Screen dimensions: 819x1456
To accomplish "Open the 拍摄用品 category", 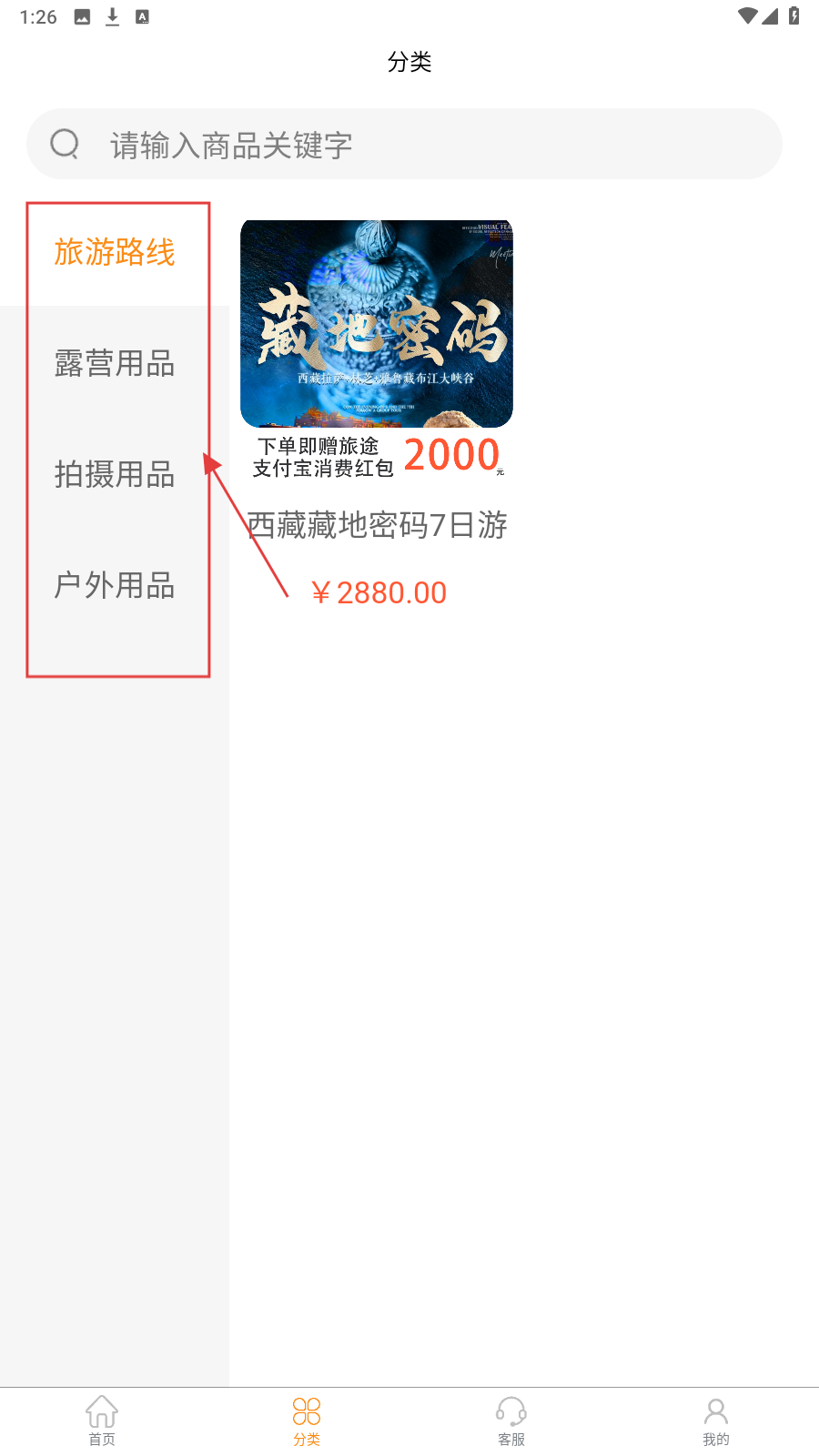I will (115, 474).
